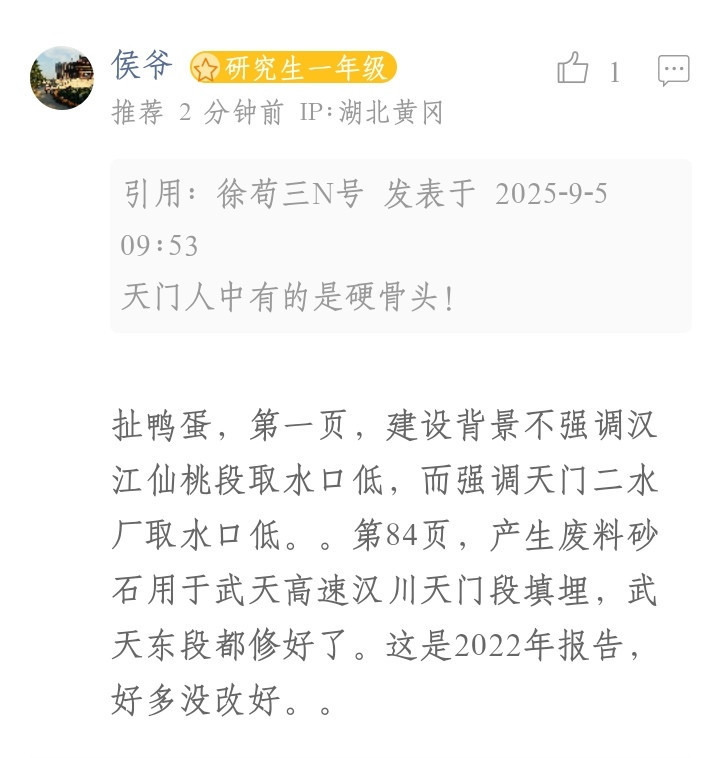The width and height of the screenshot is (720, 758).
Task: Tap the 研究生一年级 level badge
Action: coord(294,68)
